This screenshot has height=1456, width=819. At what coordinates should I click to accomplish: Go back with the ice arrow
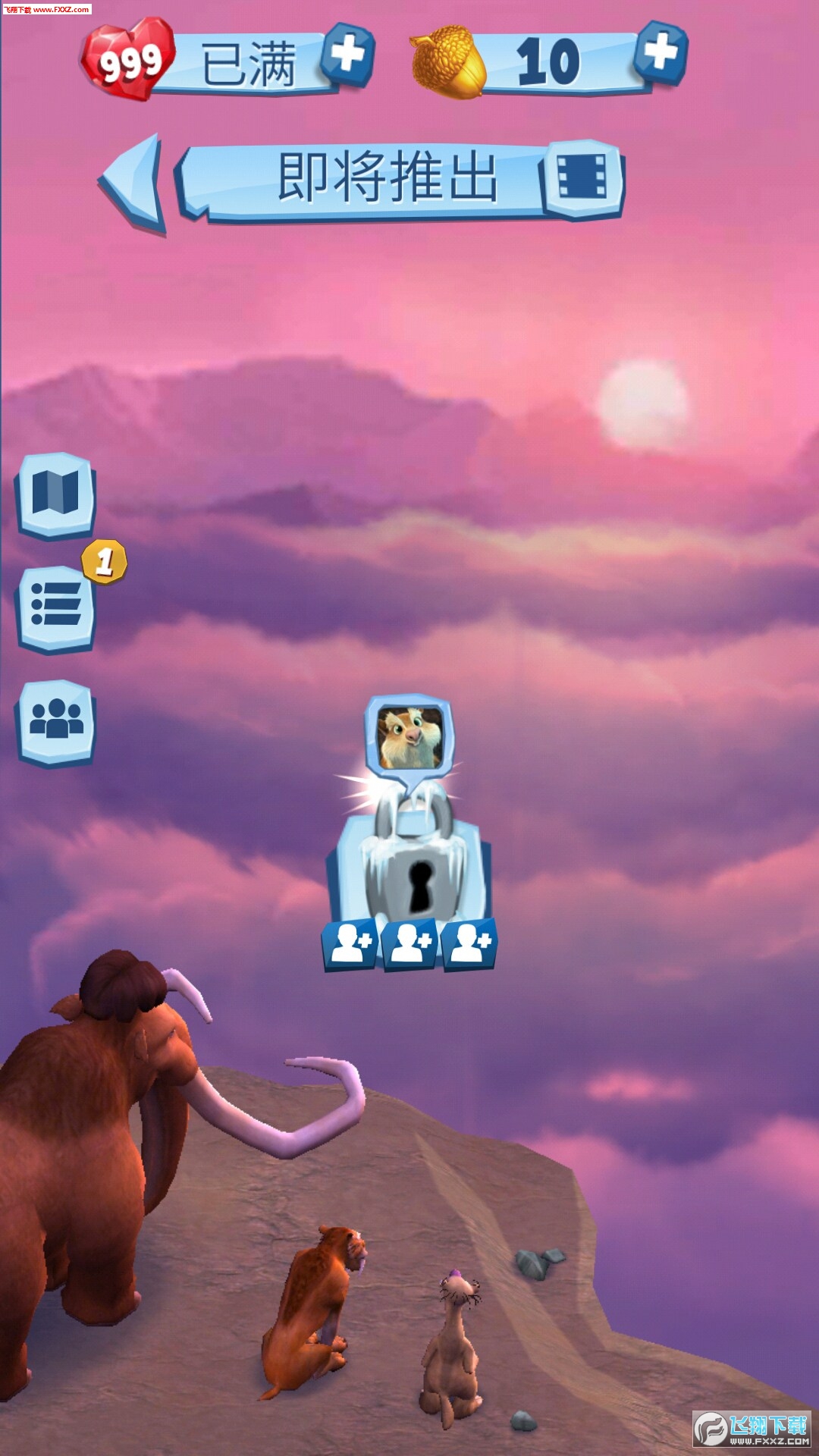click(133, 182)
